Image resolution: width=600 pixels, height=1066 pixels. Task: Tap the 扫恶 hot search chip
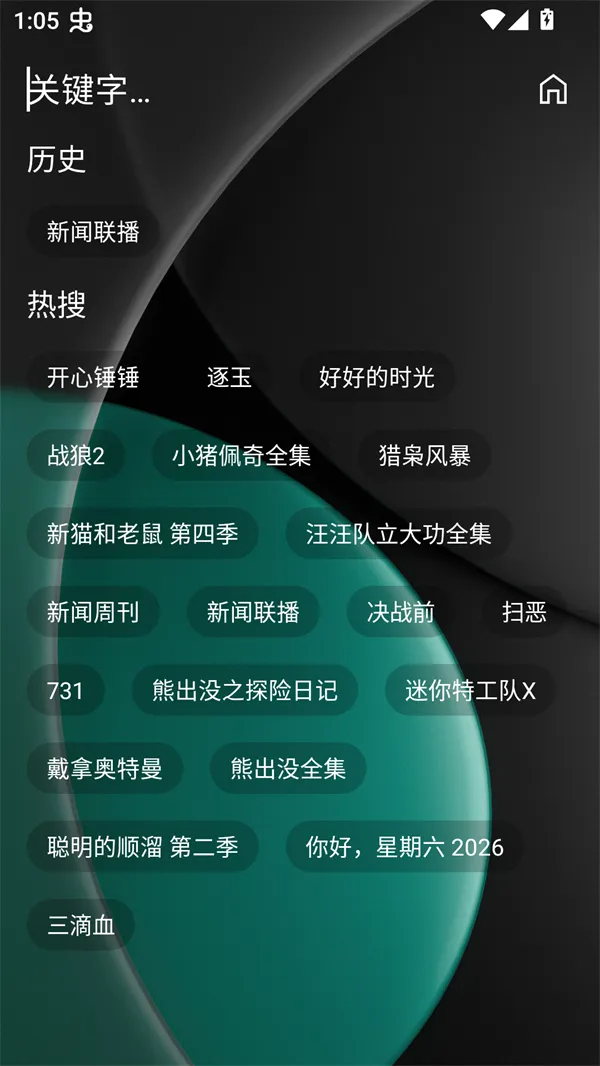point(524,612)
